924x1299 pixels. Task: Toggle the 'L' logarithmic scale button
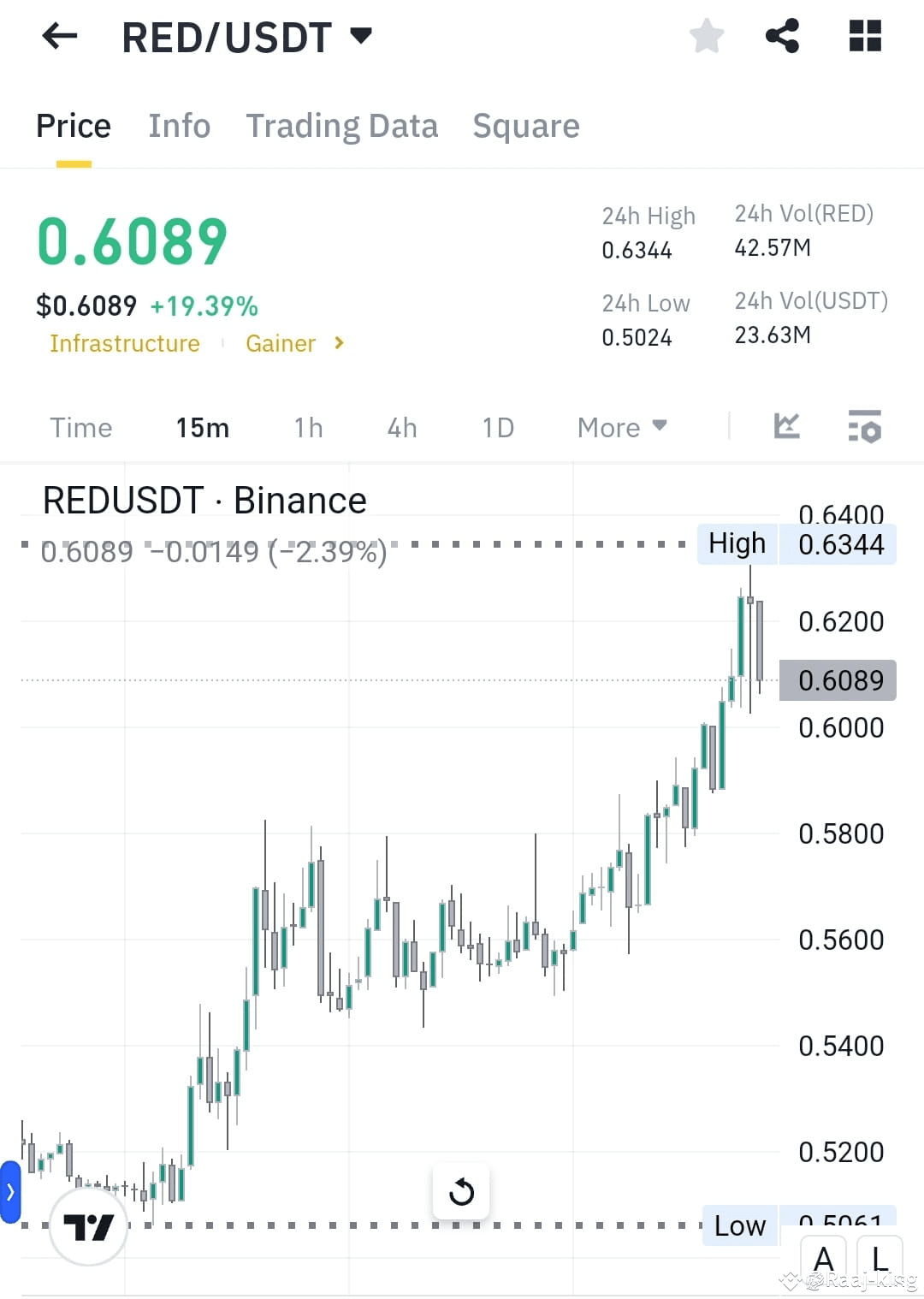pyautogui.click(x=879, y=1258)
